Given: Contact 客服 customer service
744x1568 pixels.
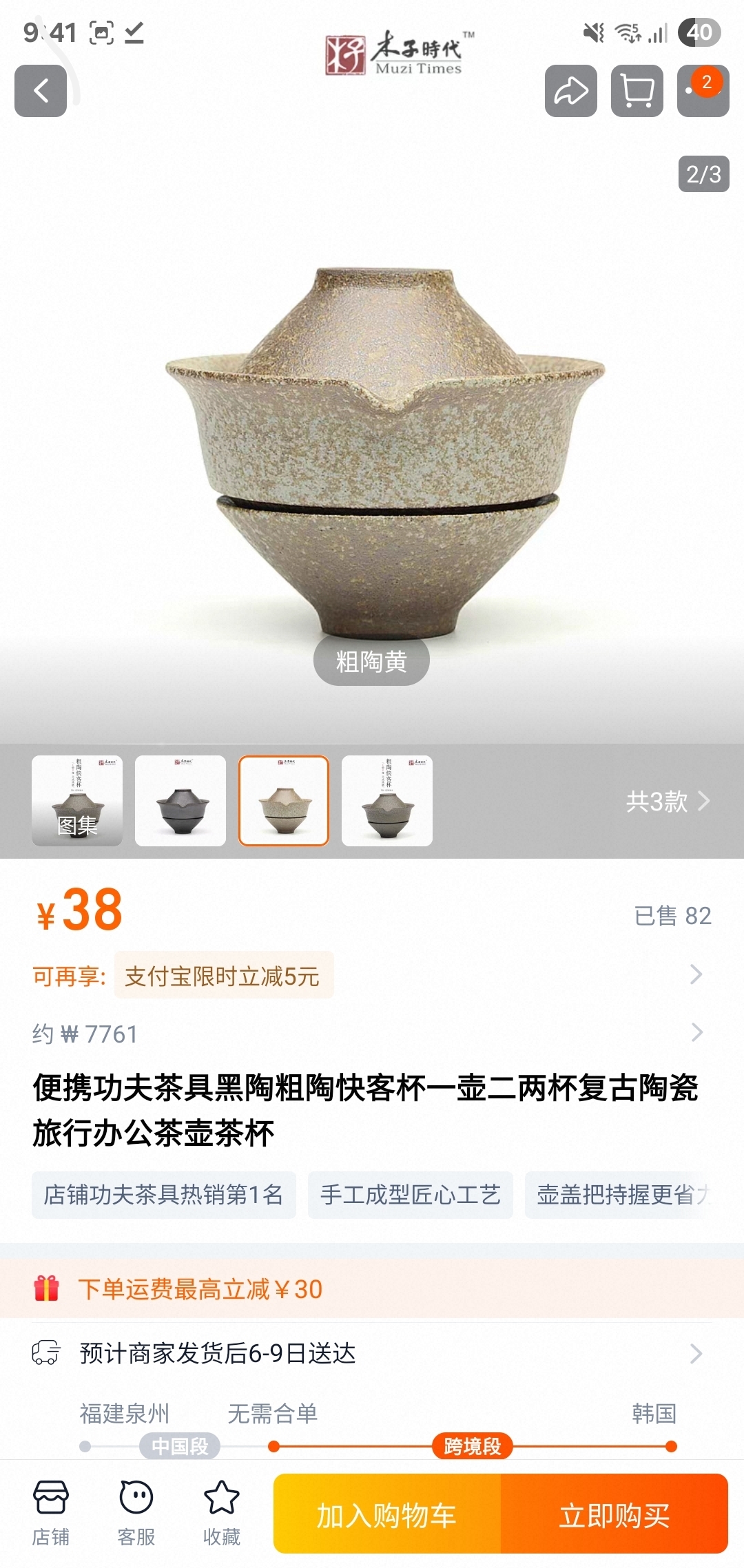Looking at the screenshot, I should pos(136,1513).
